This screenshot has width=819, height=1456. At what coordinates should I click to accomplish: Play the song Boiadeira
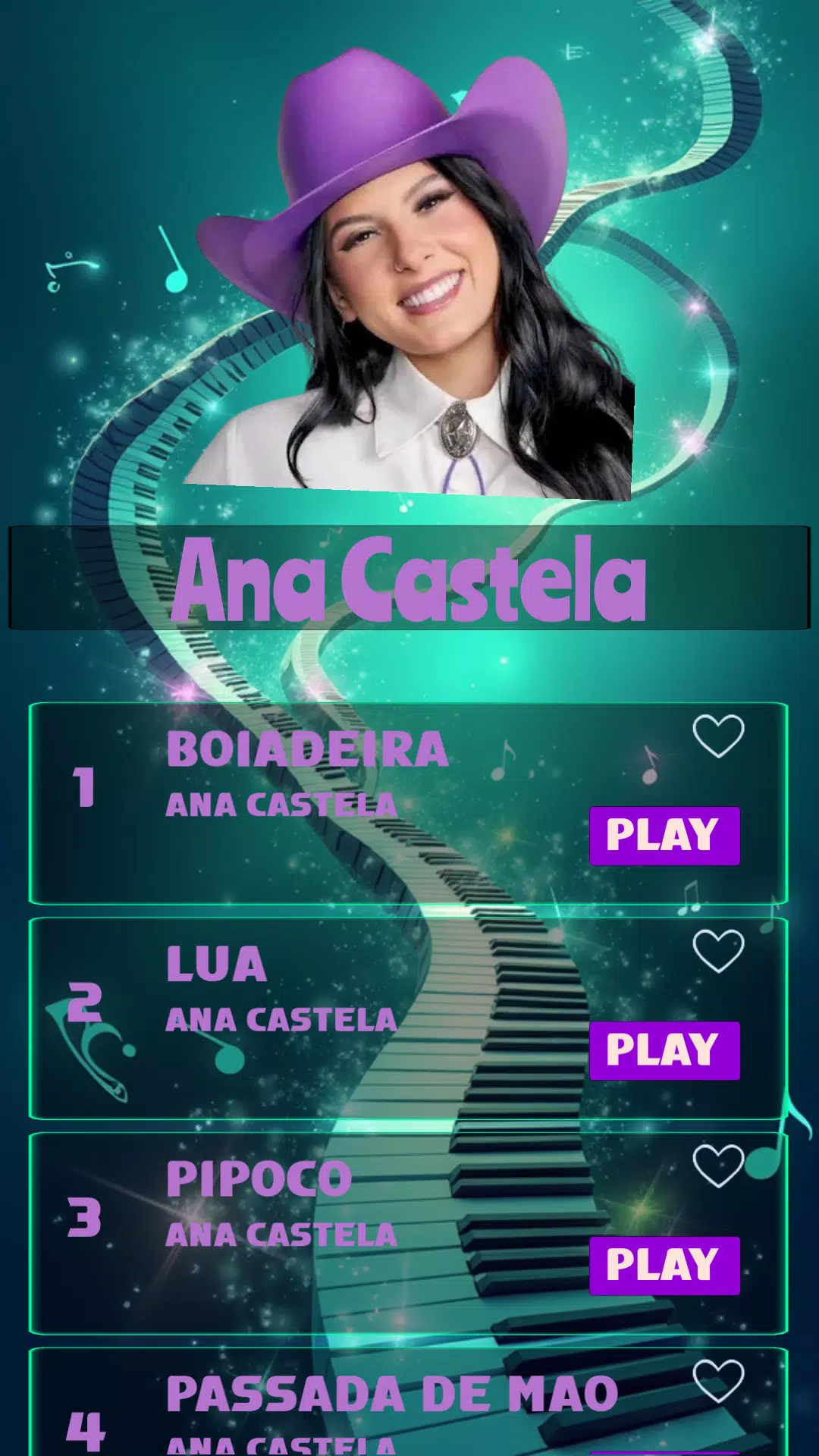pos(664,835)
